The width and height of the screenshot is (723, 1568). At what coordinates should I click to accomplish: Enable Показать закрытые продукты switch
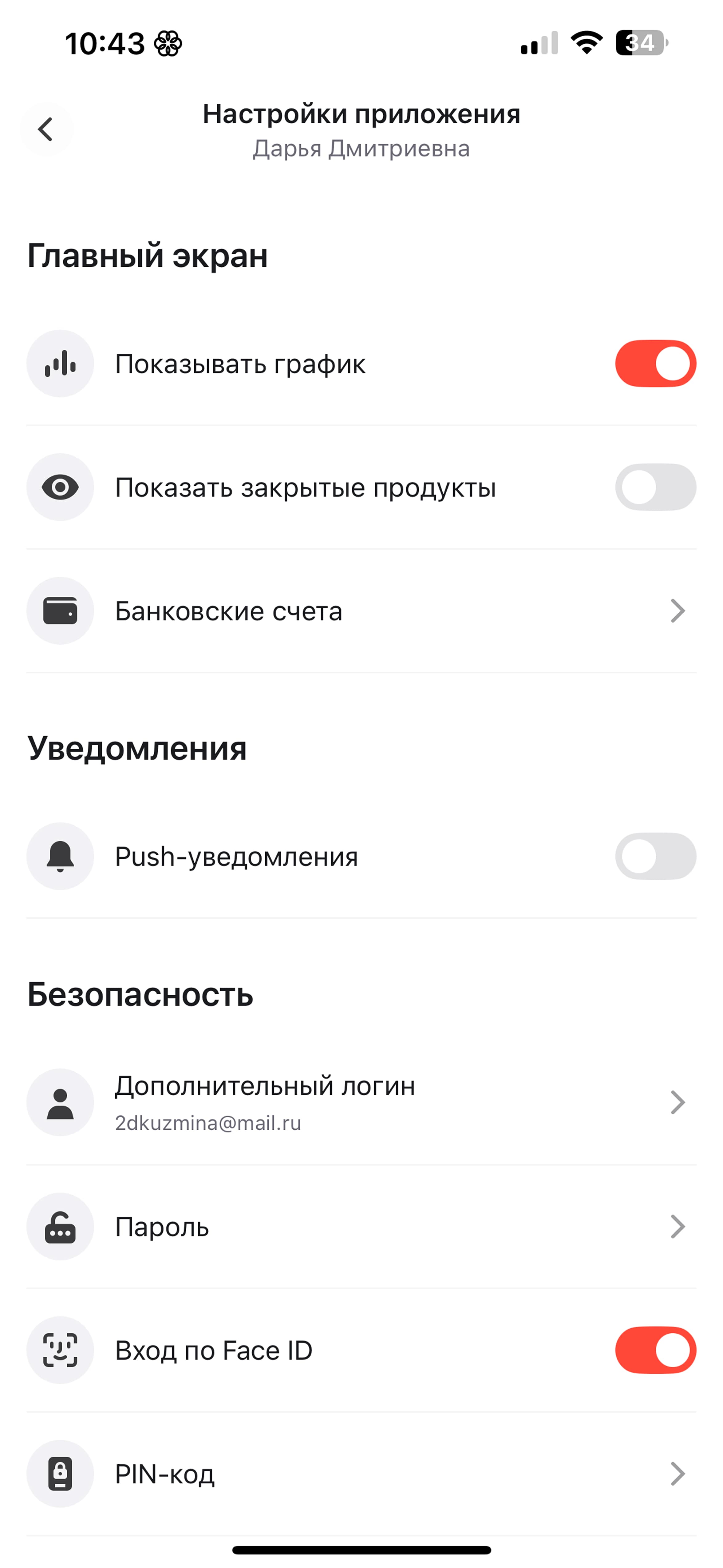(x=655, y=487)
